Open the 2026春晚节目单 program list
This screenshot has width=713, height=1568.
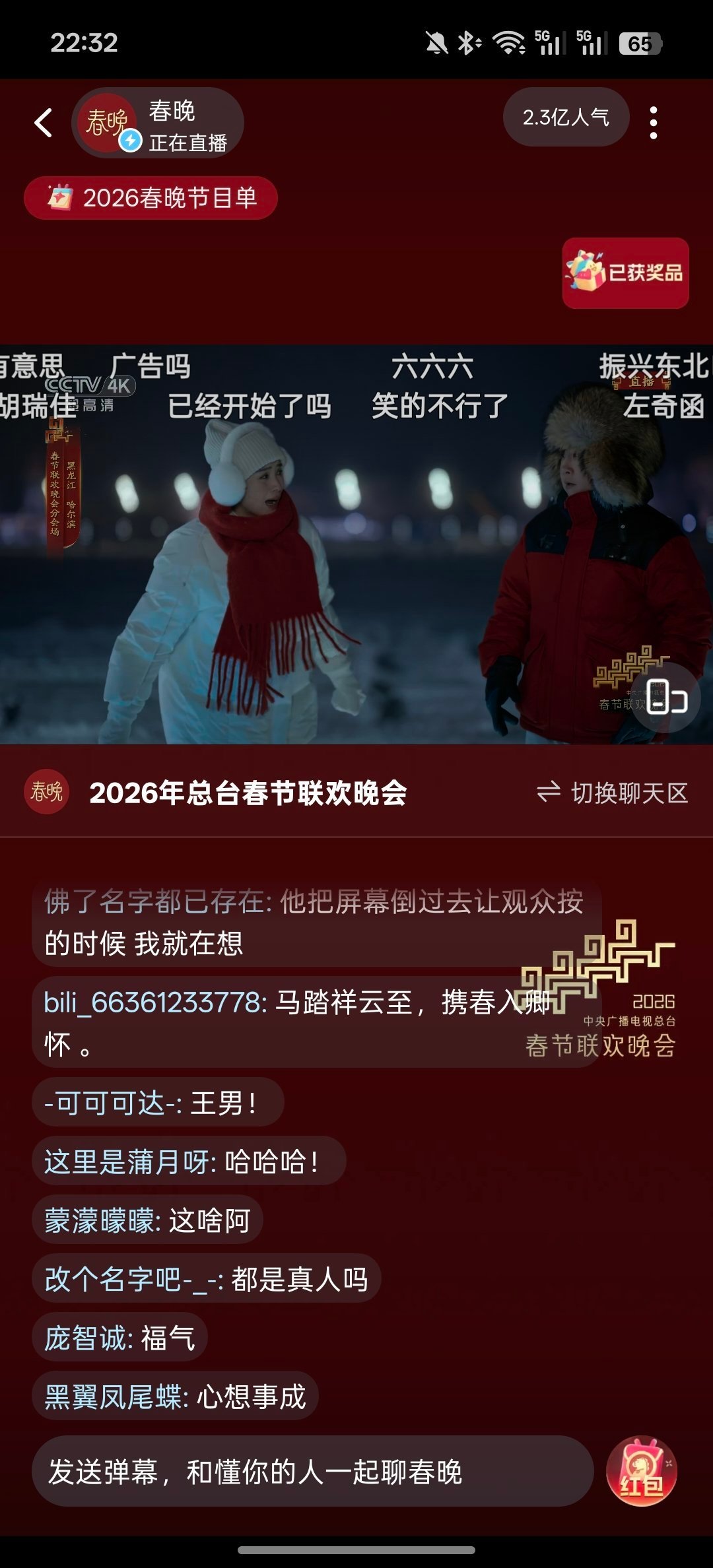click(151, 198)
